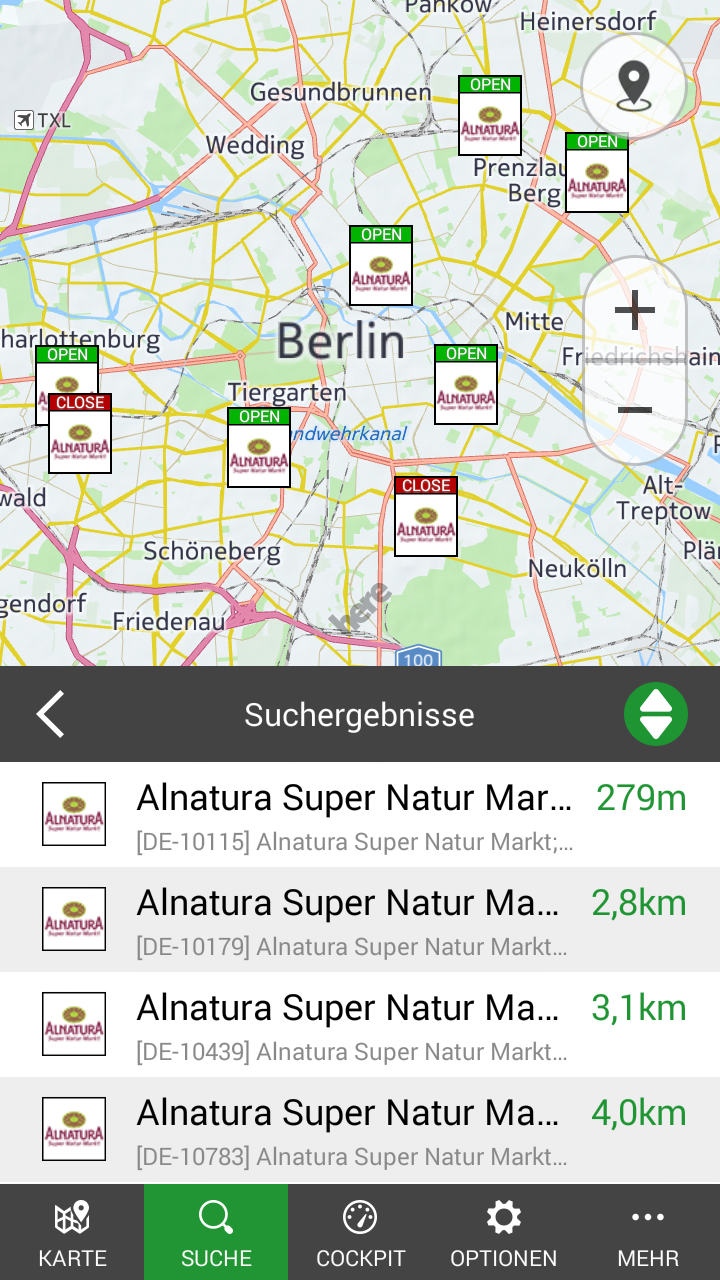Open the Alnatura result 4,0km away
This screenshot has height=1280, width=720.
point(360,1130)
